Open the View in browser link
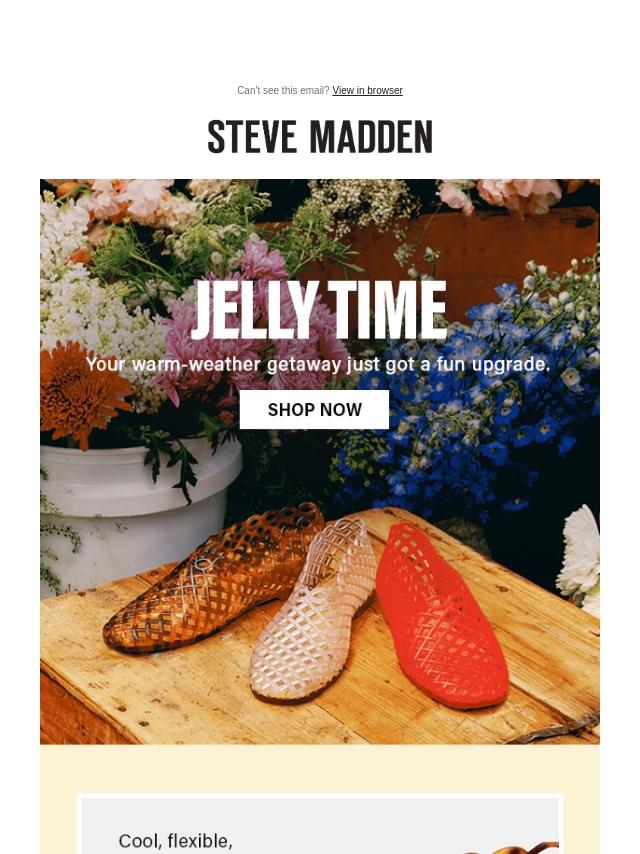This screenshot has height=854, width=640. (x=367, y=90)
